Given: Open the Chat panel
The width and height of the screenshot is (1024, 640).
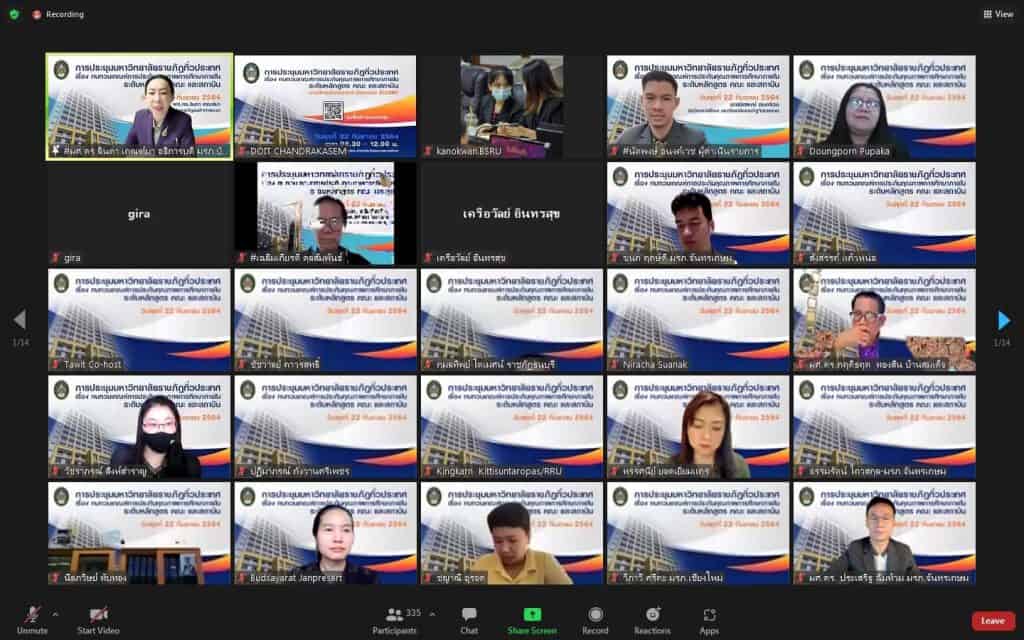Looking at the screenshot, I should point(469,618).
